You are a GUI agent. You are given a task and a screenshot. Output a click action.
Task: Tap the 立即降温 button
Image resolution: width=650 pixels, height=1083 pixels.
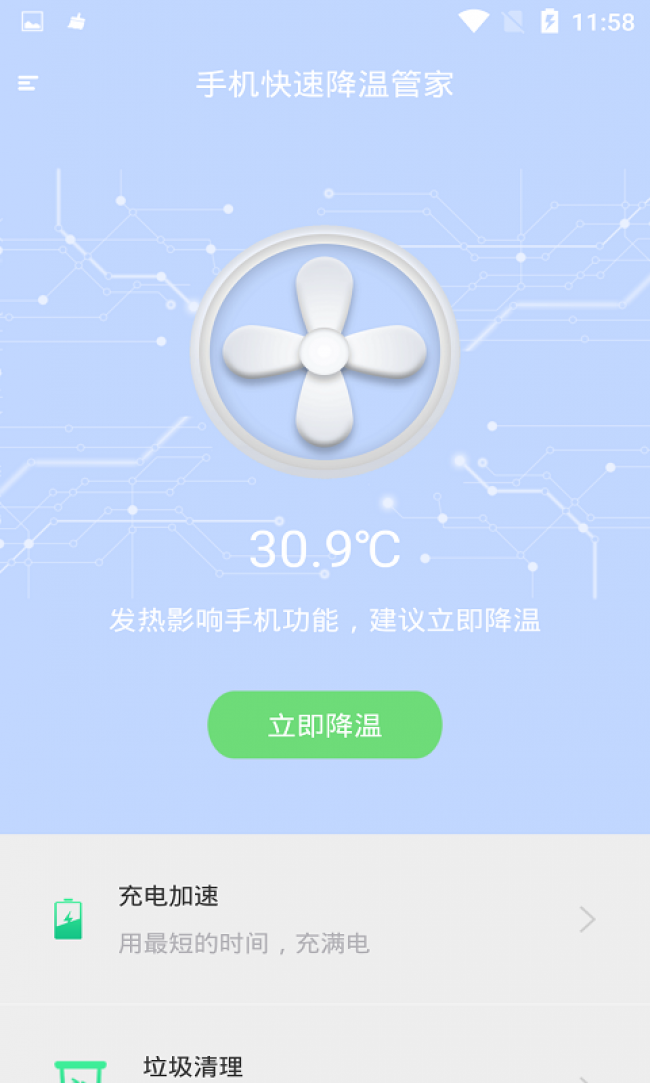pos(324,725)
